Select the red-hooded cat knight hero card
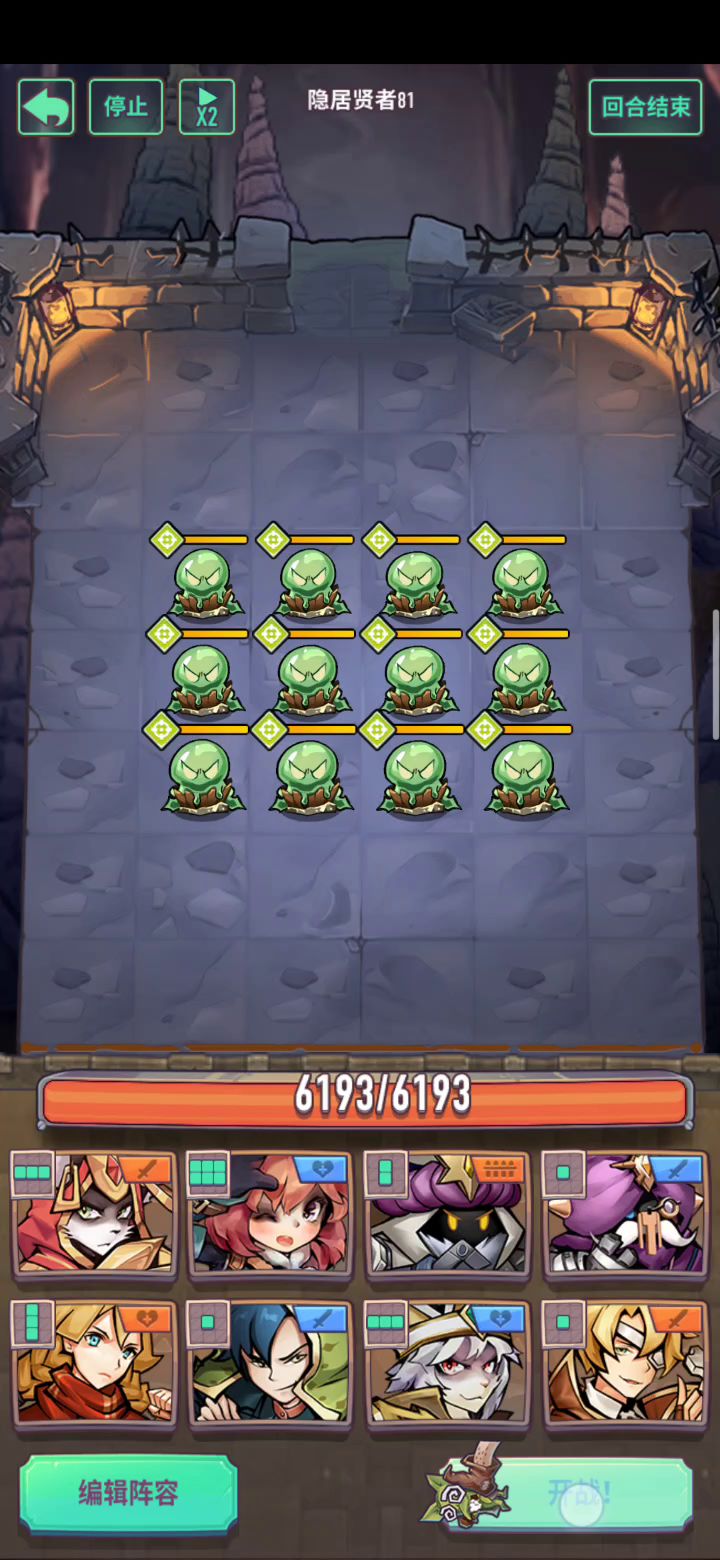 coord(95,1215)
